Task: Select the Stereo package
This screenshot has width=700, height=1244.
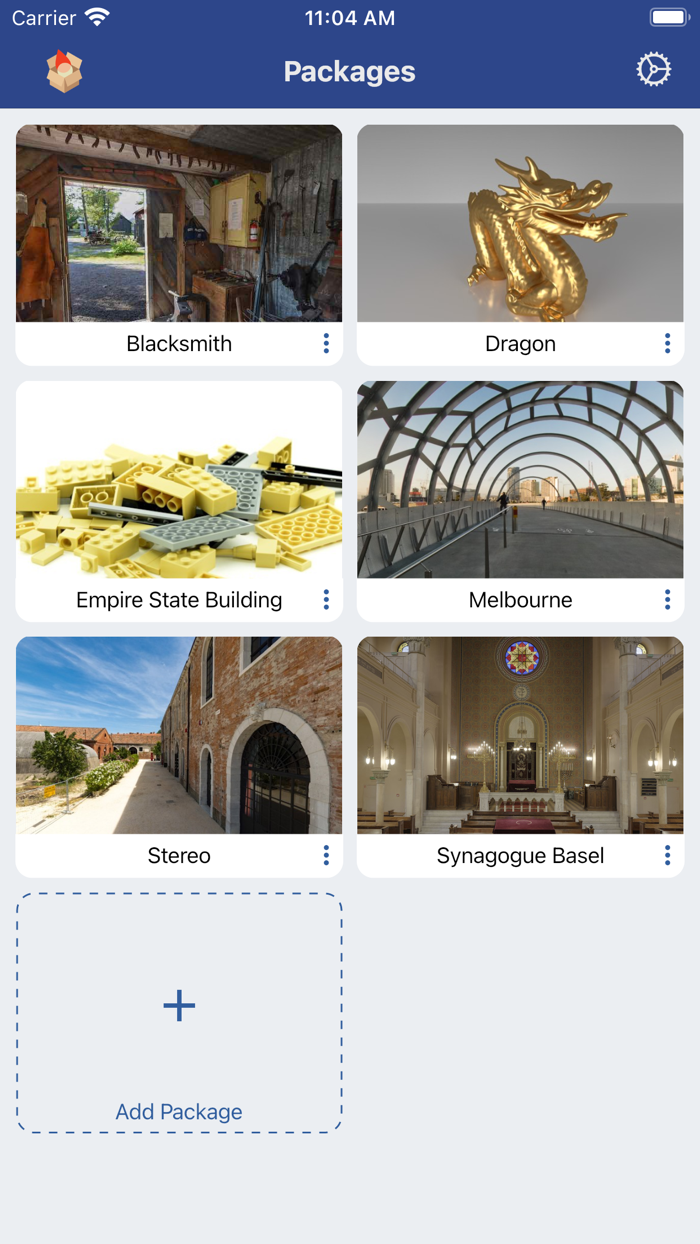Action: coord(179,736)
